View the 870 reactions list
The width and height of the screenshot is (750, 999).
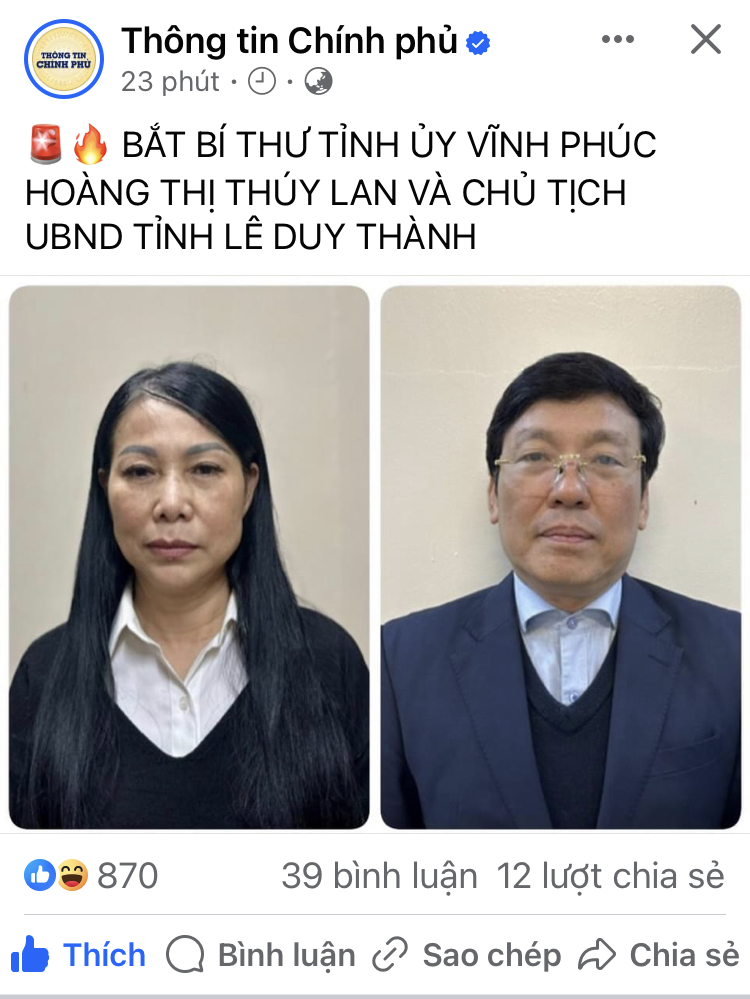(x=92, y=876)
